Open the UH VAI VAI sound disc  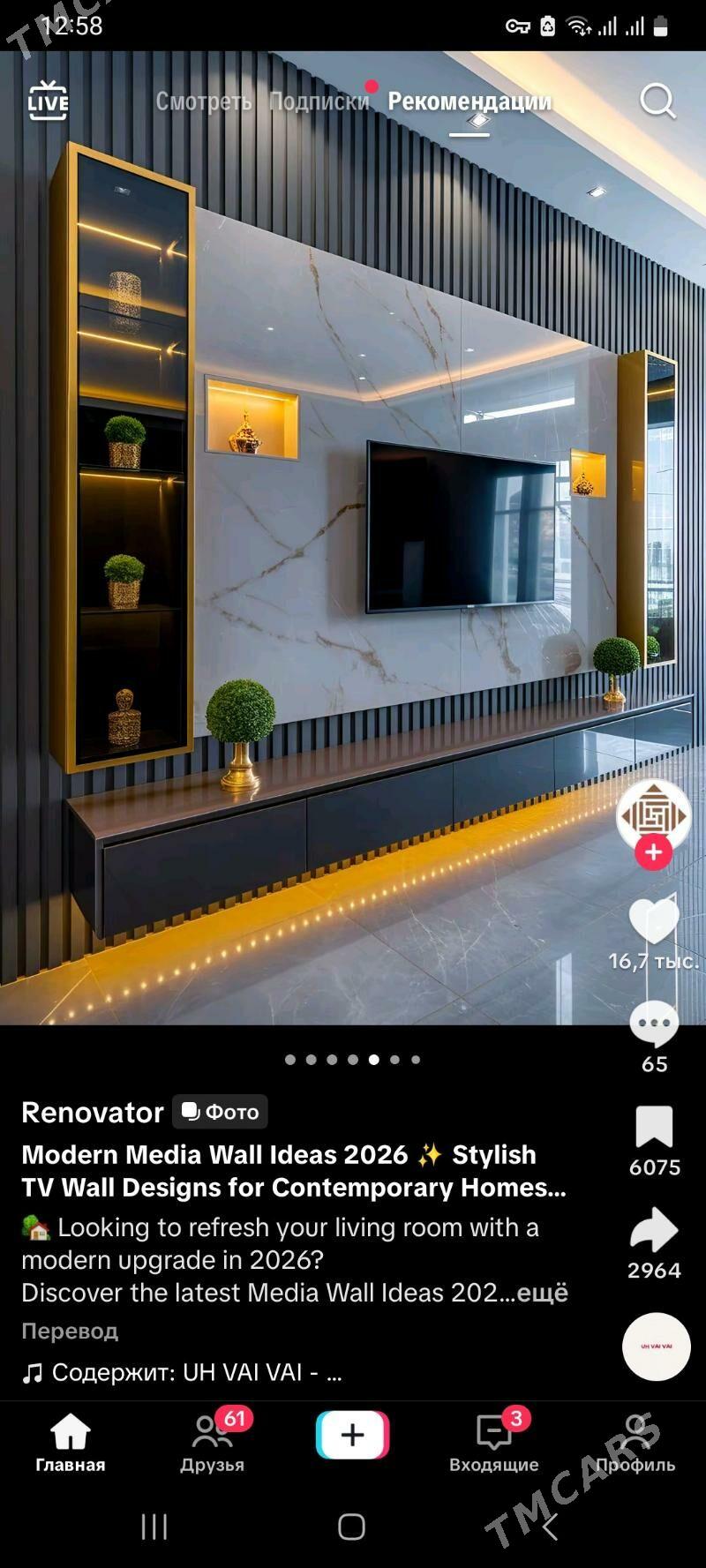tap(656, 1347)
